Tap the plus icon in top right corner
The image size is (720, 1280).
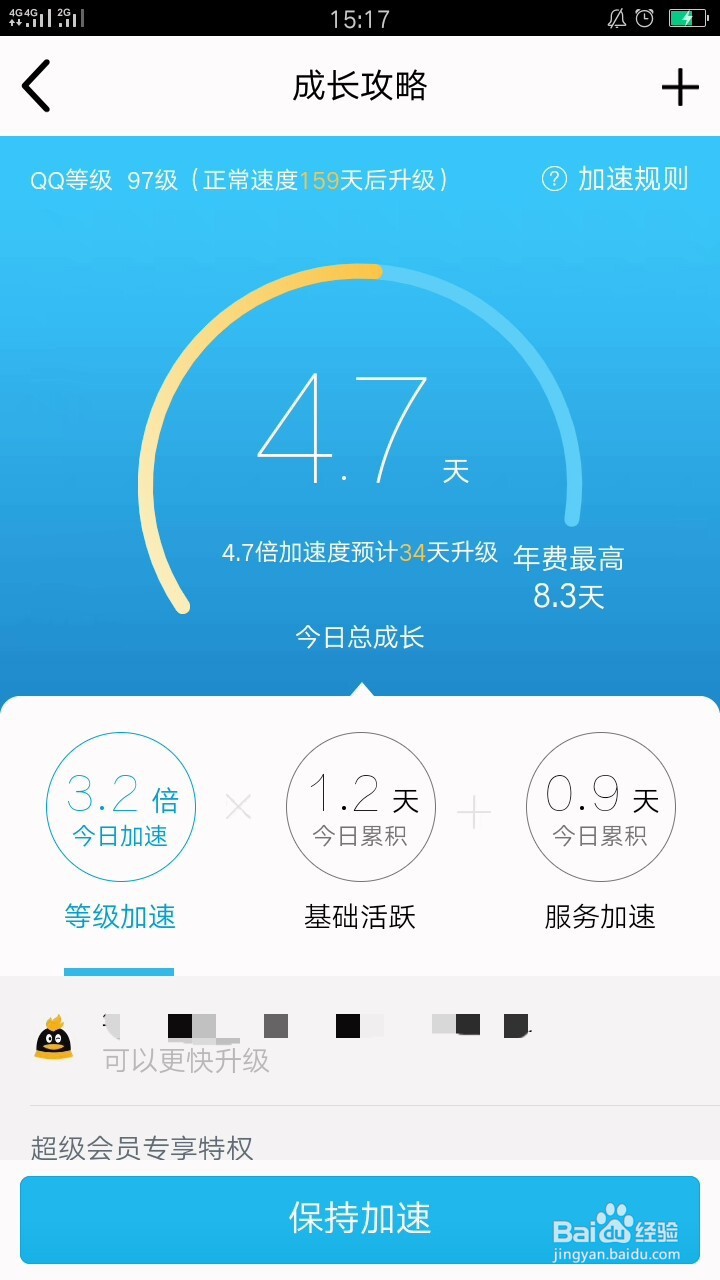pos(680,86)
